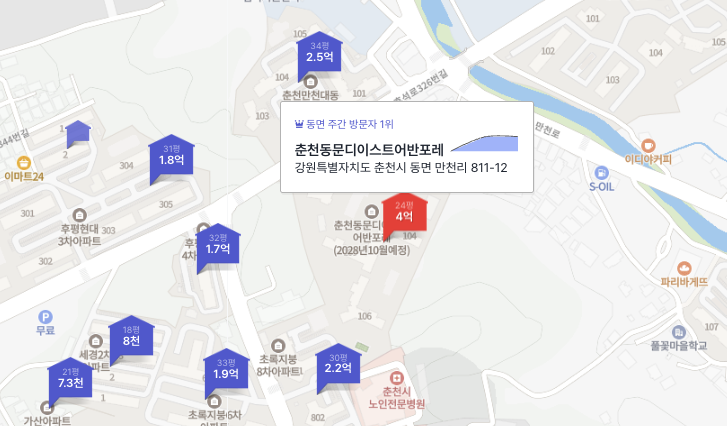Tap the 31평 1.8억 price marker

click(x=172, y=157)
